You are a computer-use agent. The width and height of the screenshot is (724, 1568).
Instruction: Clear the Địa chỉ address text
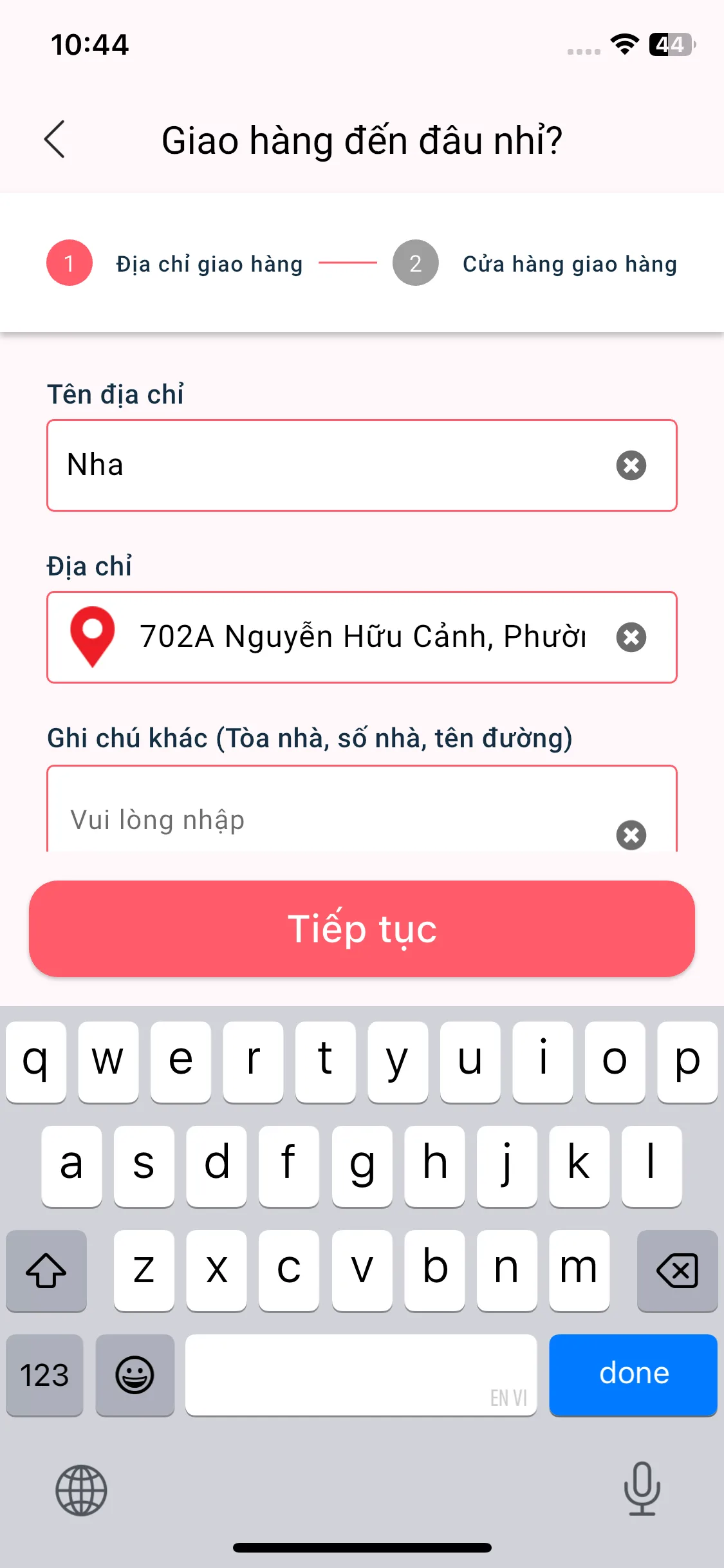click(631, 637)
